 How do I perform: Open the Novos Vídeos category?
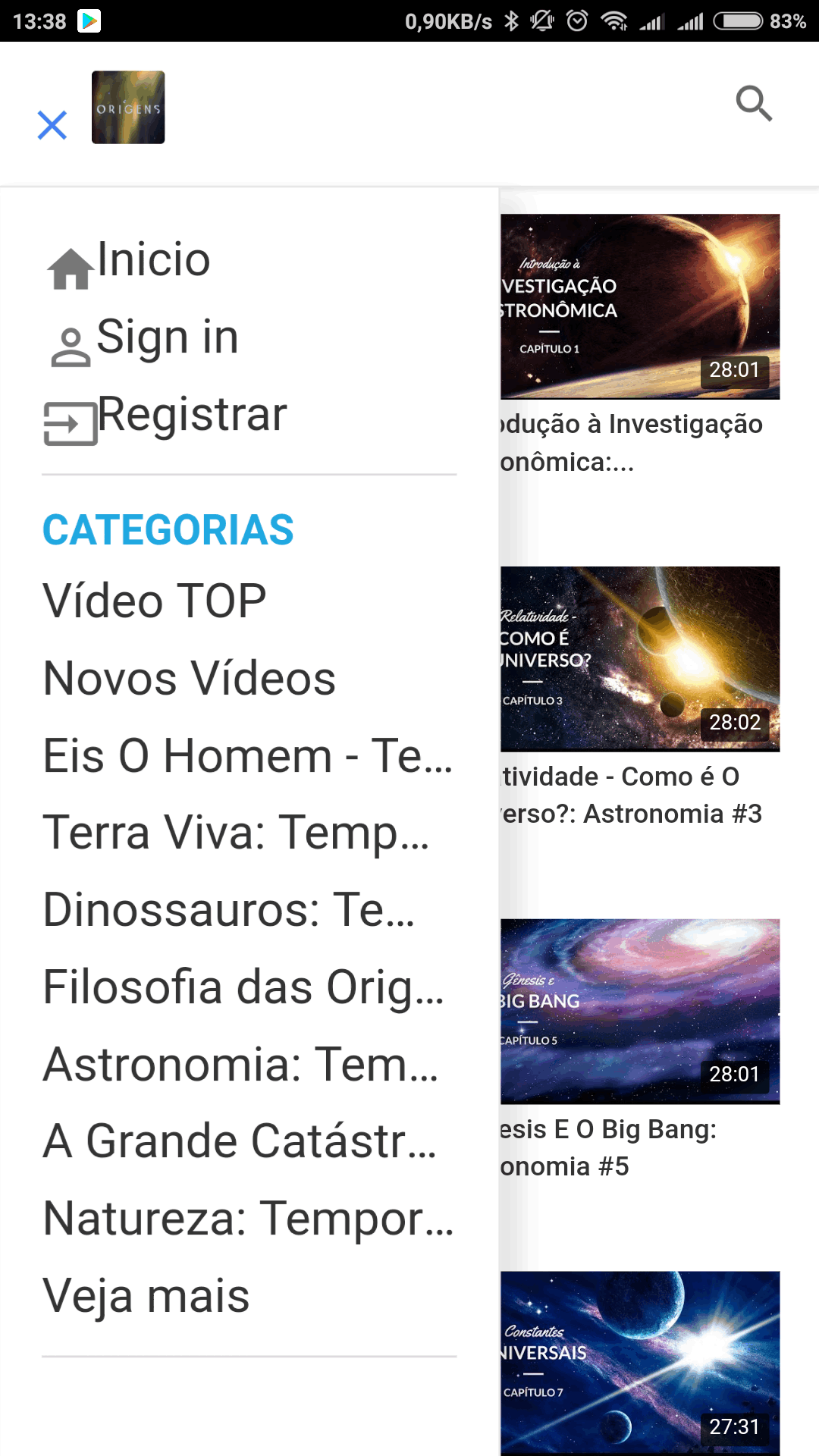pyautogui.click(x=189, y=677)
